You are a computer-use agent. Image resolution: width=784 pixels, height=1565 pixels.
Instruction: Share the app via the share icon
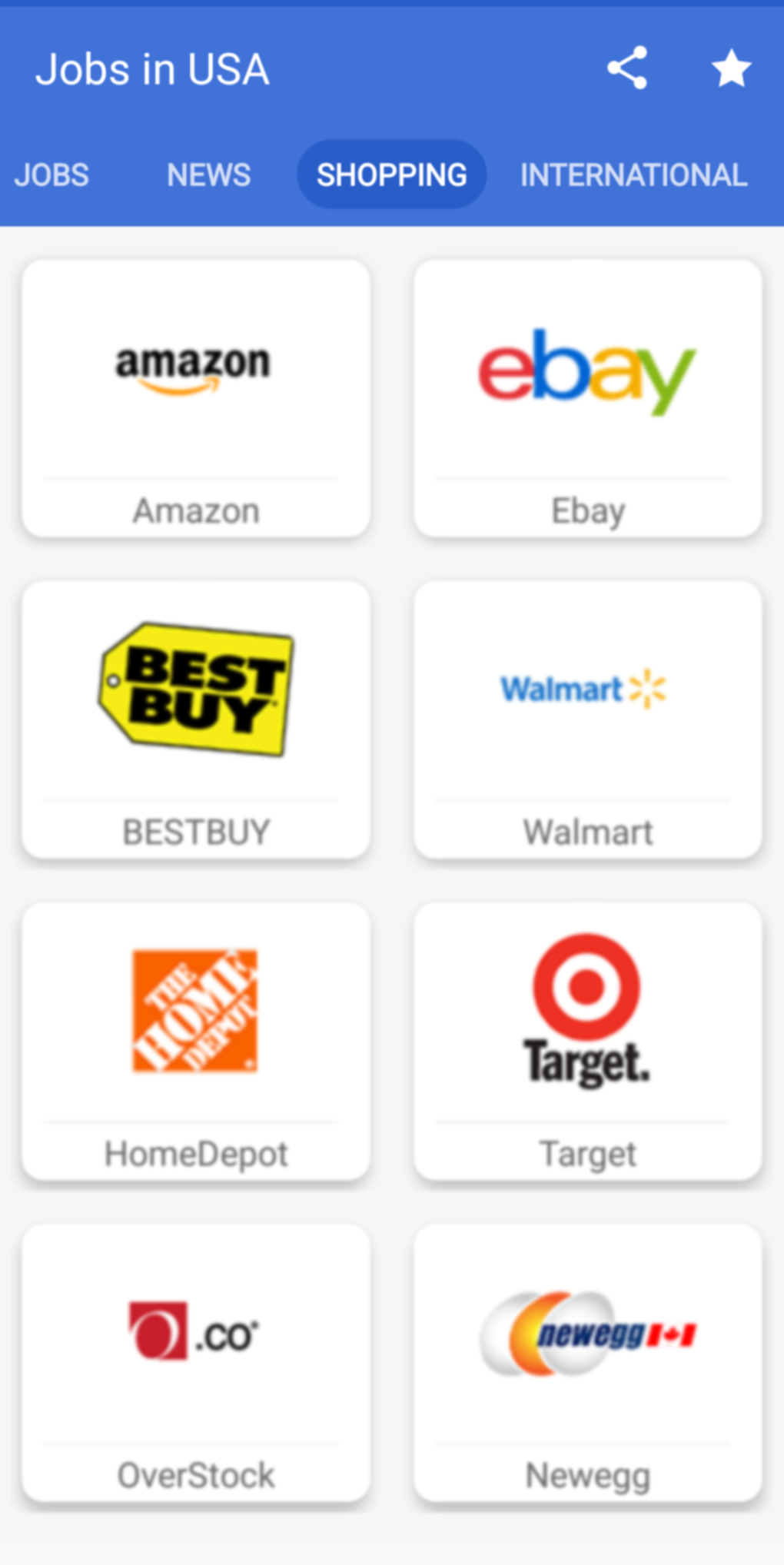[x=627, y=68]
